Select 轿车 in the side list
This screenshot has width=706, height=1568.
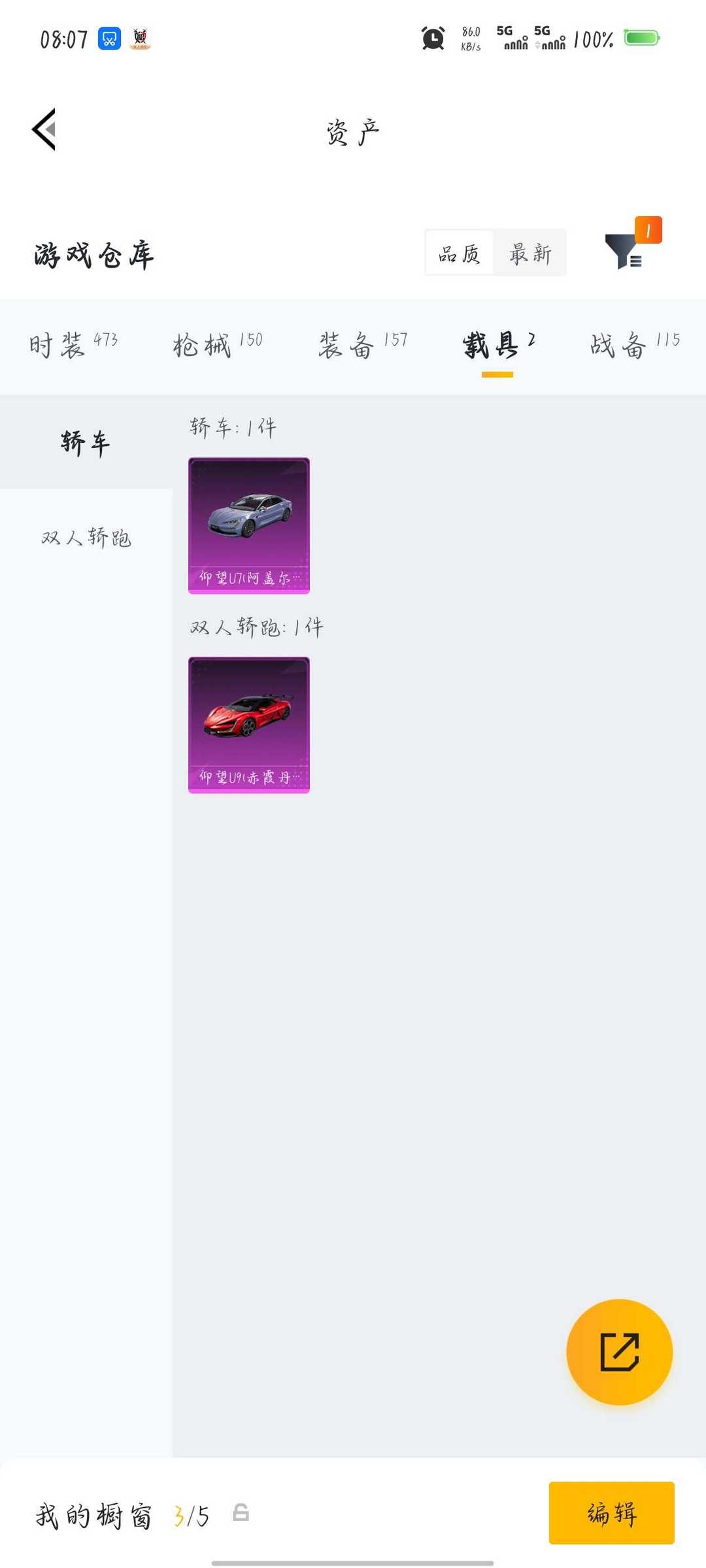coord(86,443)
